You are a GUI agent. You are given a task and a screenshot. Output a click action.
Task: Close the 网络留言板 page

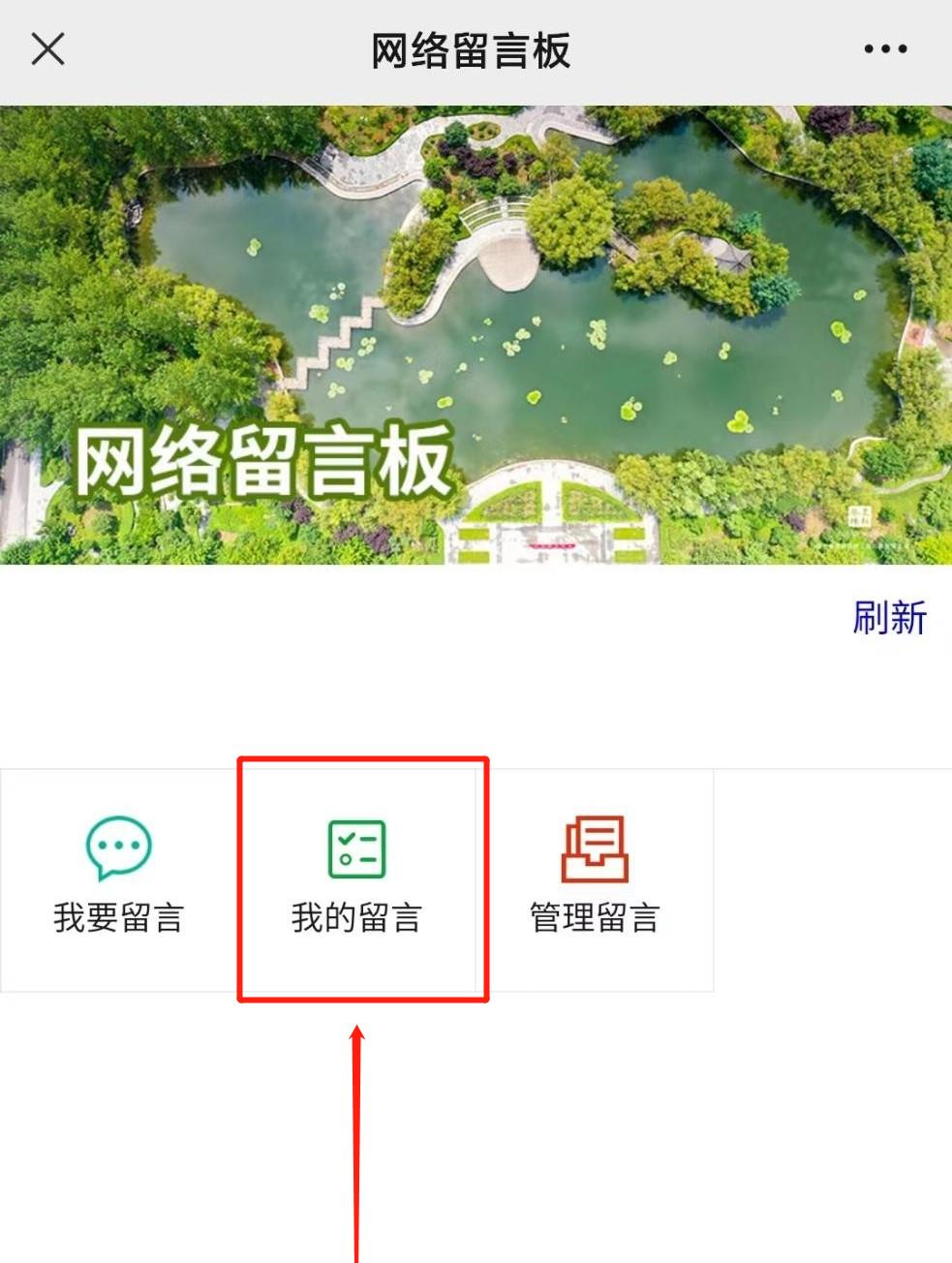tap(47, 48)
